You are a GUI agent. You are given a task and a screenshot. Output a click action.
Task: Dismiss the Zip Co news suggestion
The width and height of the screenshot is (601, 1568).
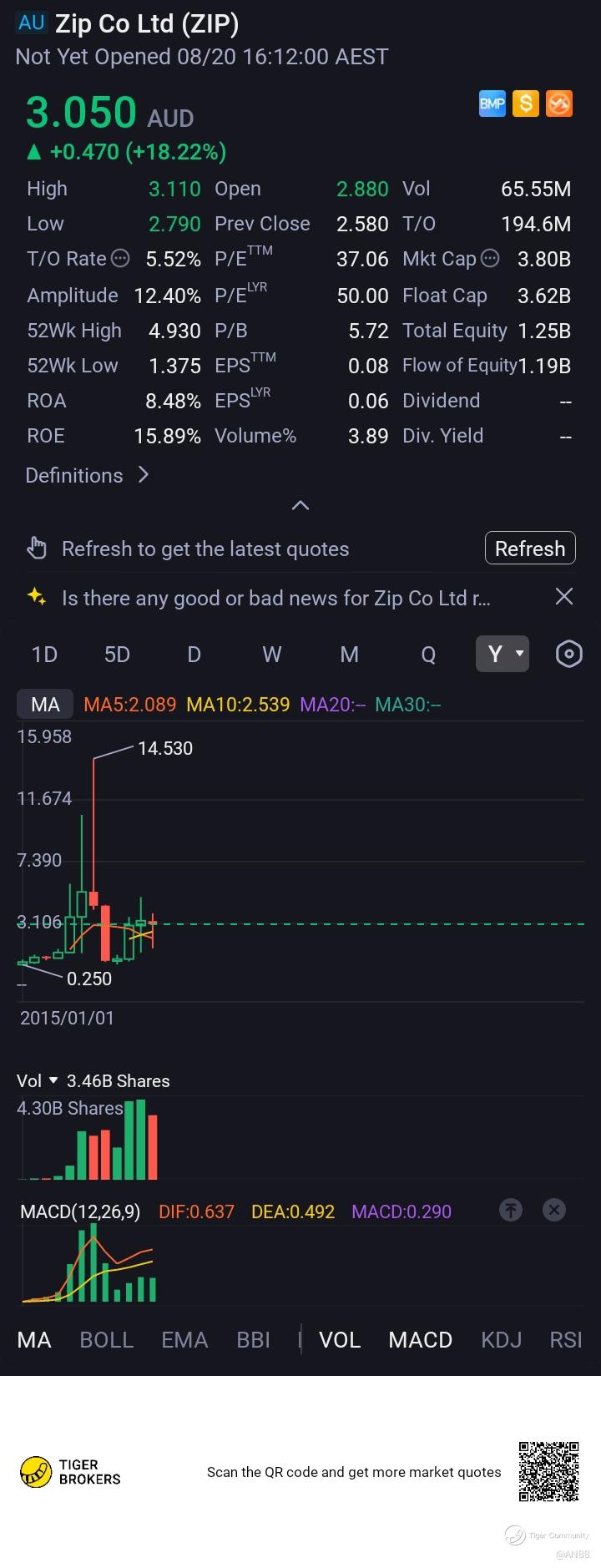click(x=564, y=596)
